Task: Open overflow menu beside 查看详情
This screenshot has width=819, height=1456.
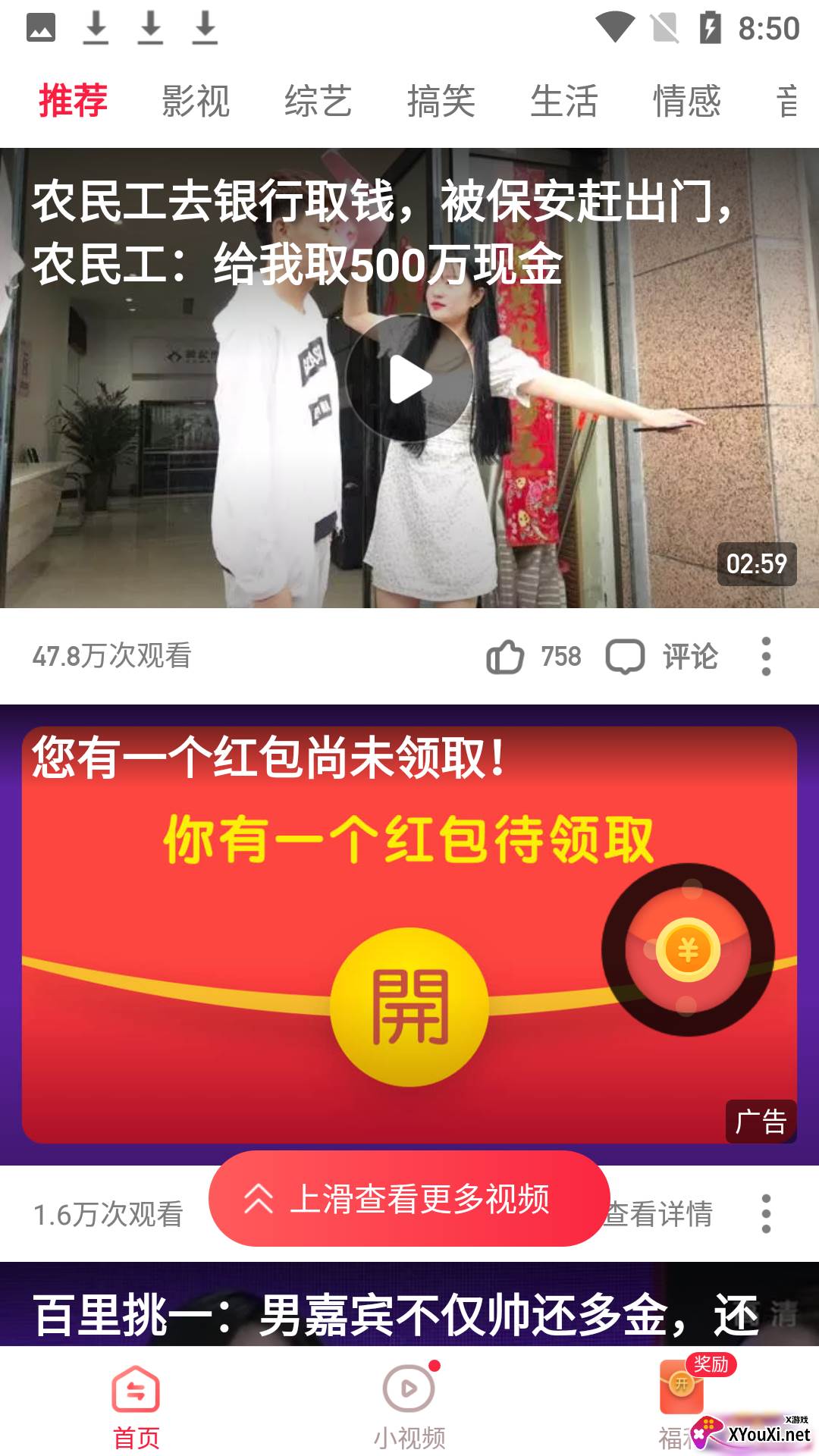Action: click(766, 1214)
